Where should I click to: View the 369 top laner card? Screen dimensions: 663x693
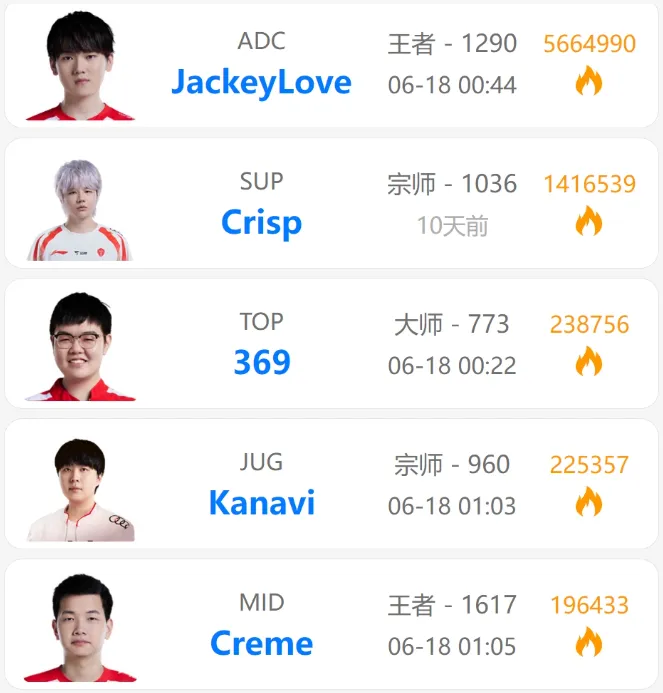pos(261,362)
